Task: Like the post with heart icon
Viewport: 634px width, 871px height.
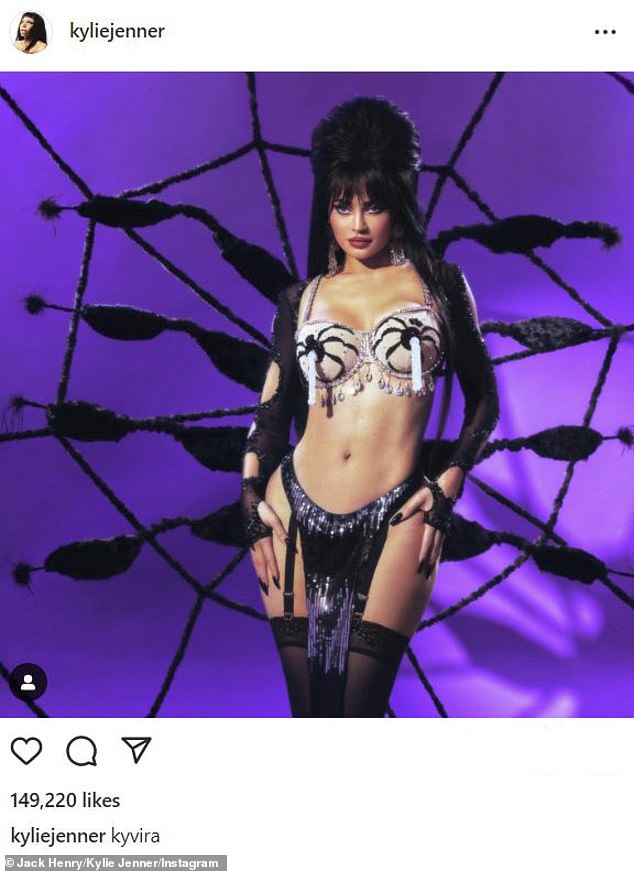Action: [26, 750]
